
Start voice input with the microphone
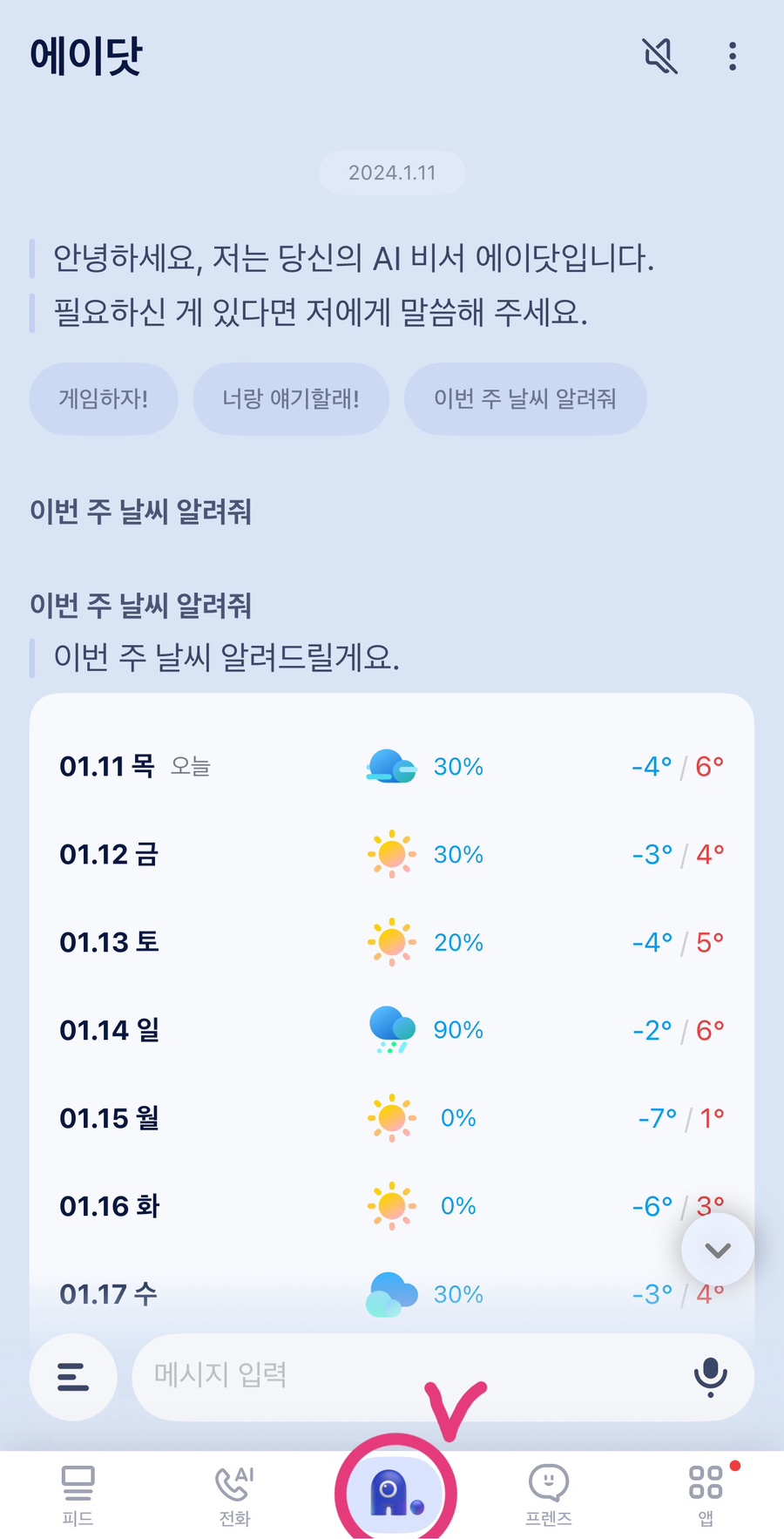[711, 1377]
